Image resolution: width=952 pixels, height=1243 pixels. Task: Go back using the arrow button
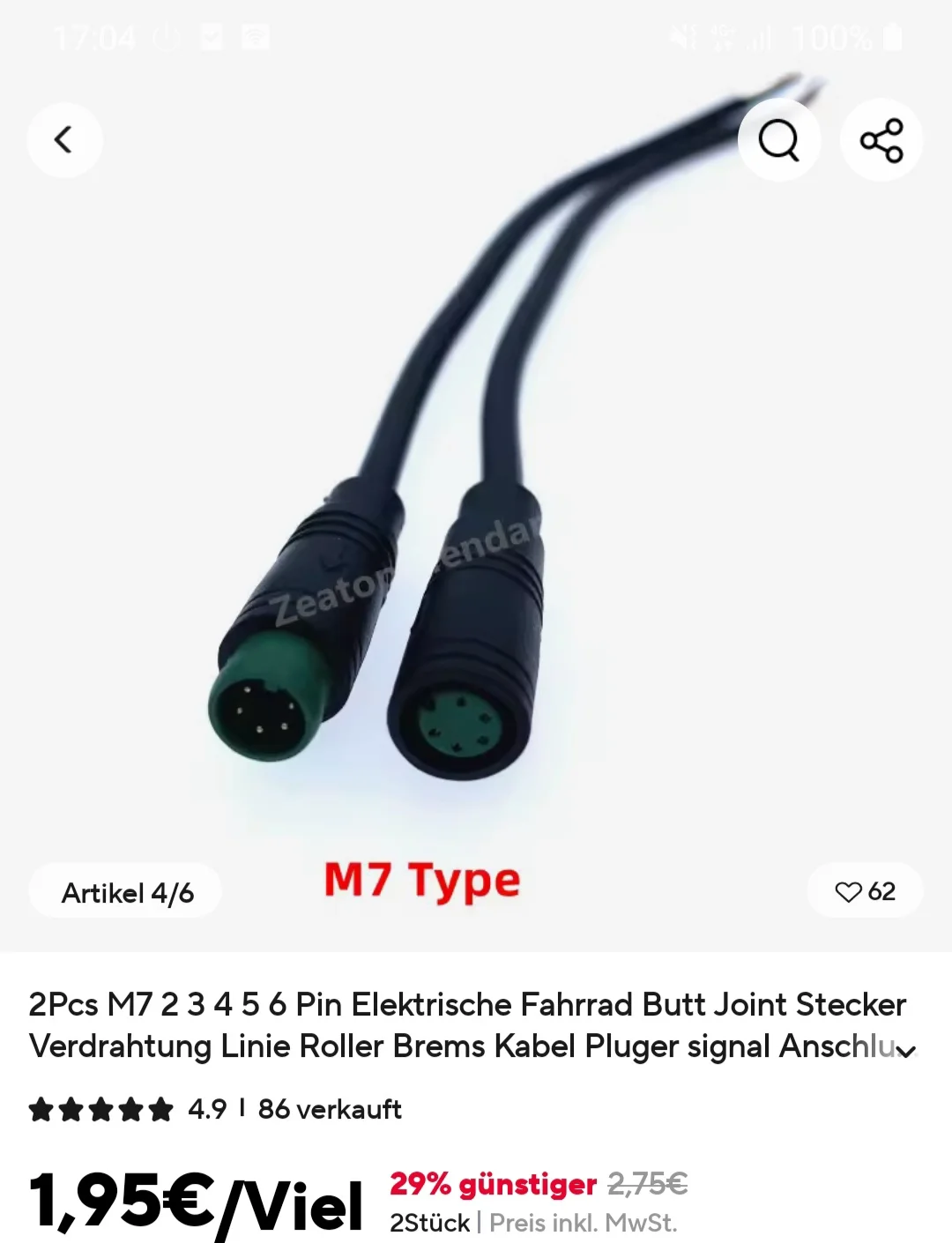64,139
